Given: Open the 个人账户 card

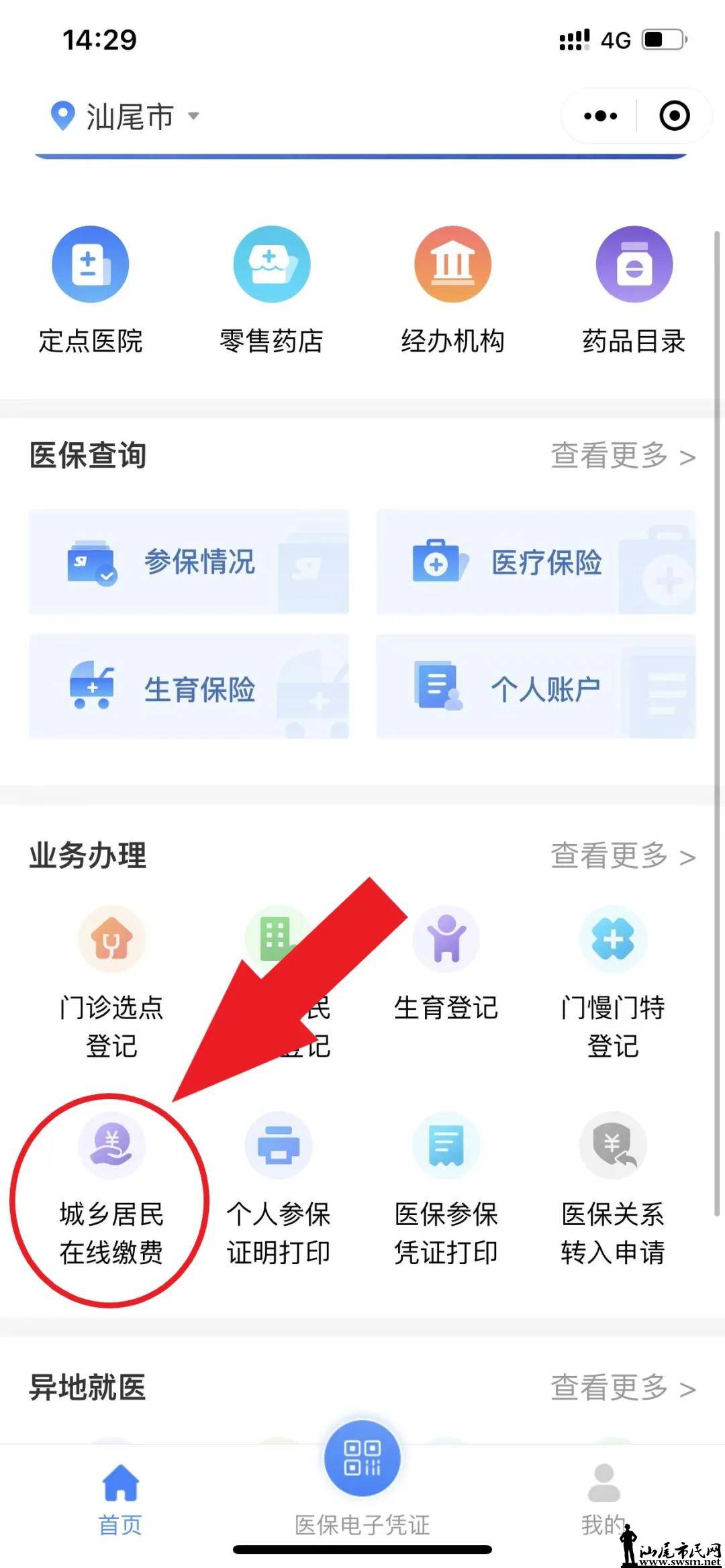Looking at the screenshot, I should point(536,687).
